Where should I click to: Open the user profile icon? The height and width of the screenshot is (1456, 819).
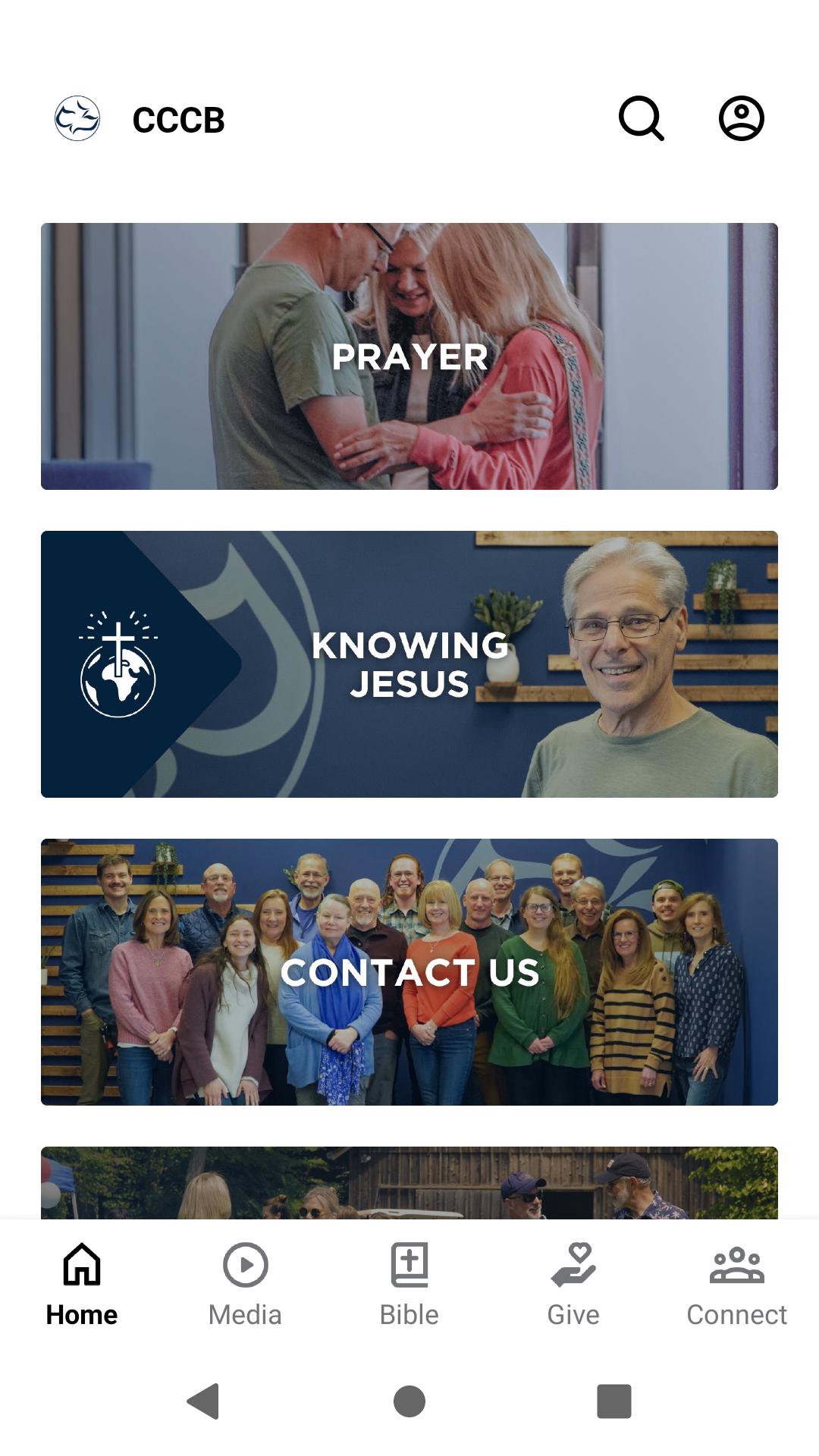point(741,118)
